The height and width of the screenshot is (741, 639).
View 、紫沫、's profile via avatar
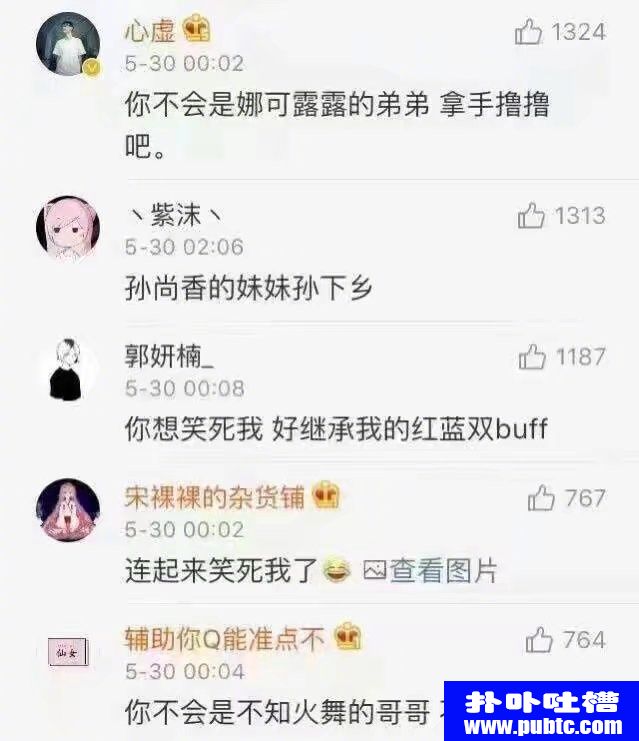point(67,228)
